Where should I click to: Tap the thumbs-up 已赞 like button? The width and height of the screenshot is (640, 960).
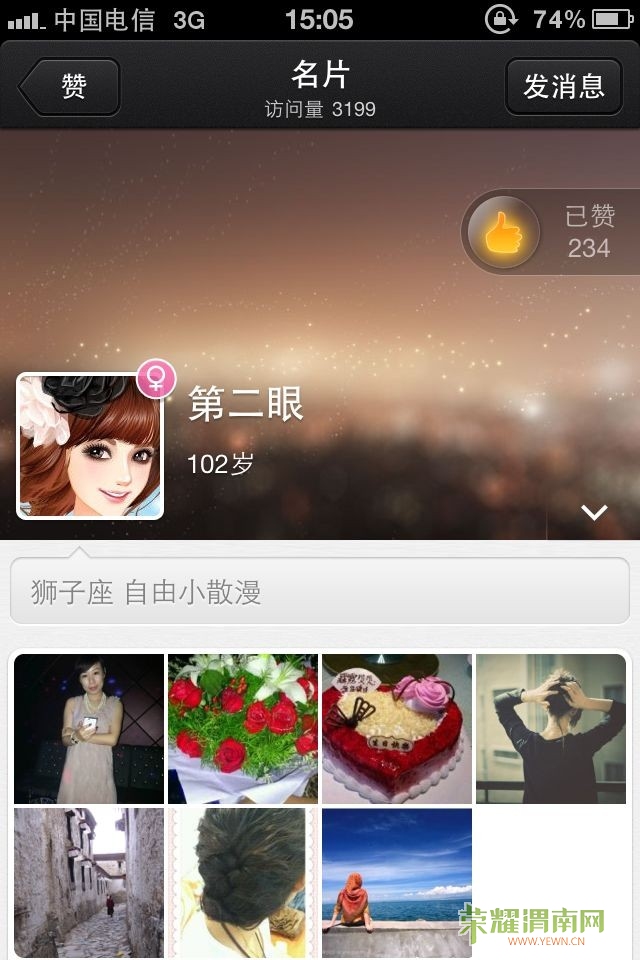click(x=504, y=233)
